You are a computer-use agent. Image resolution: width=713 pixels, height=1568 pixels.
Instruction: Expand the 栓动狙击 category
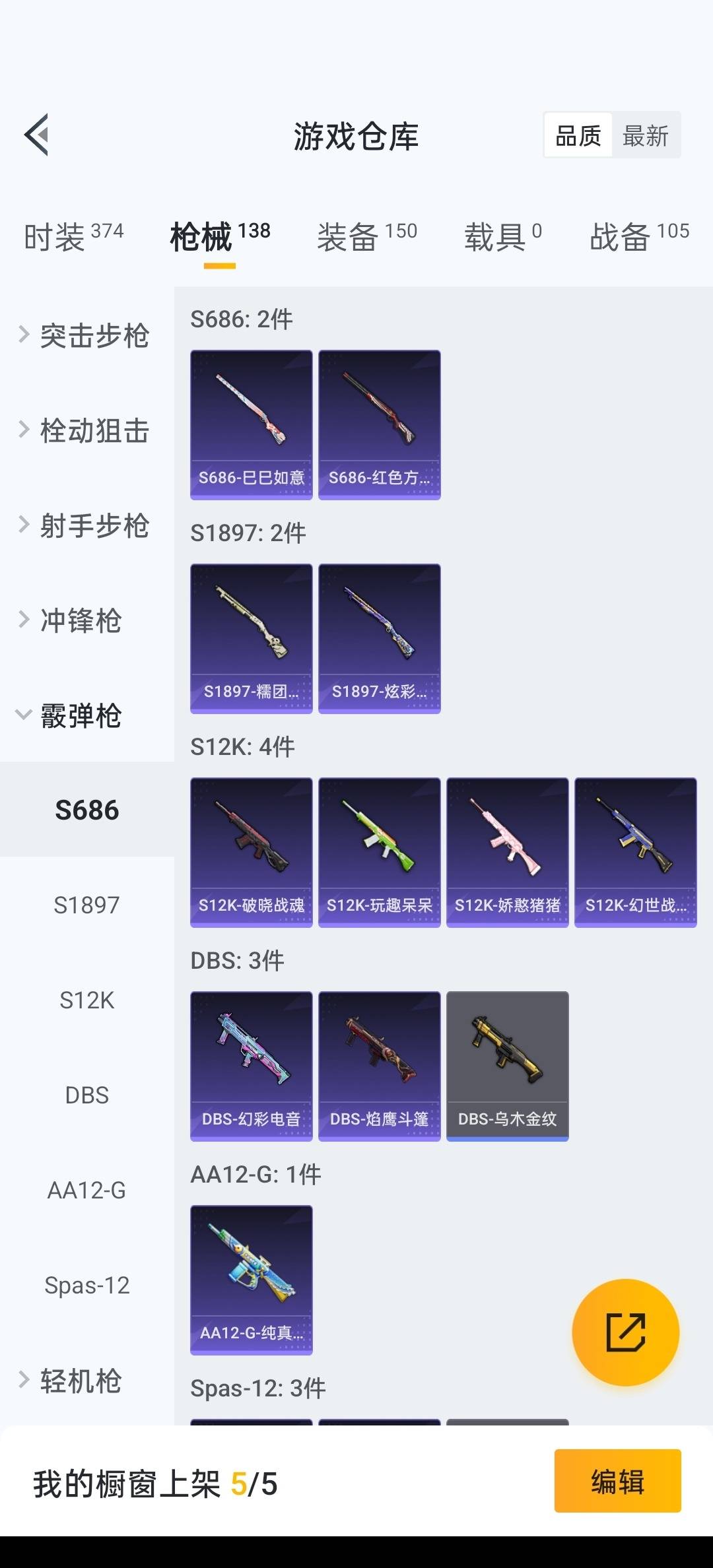pos(86,431)
